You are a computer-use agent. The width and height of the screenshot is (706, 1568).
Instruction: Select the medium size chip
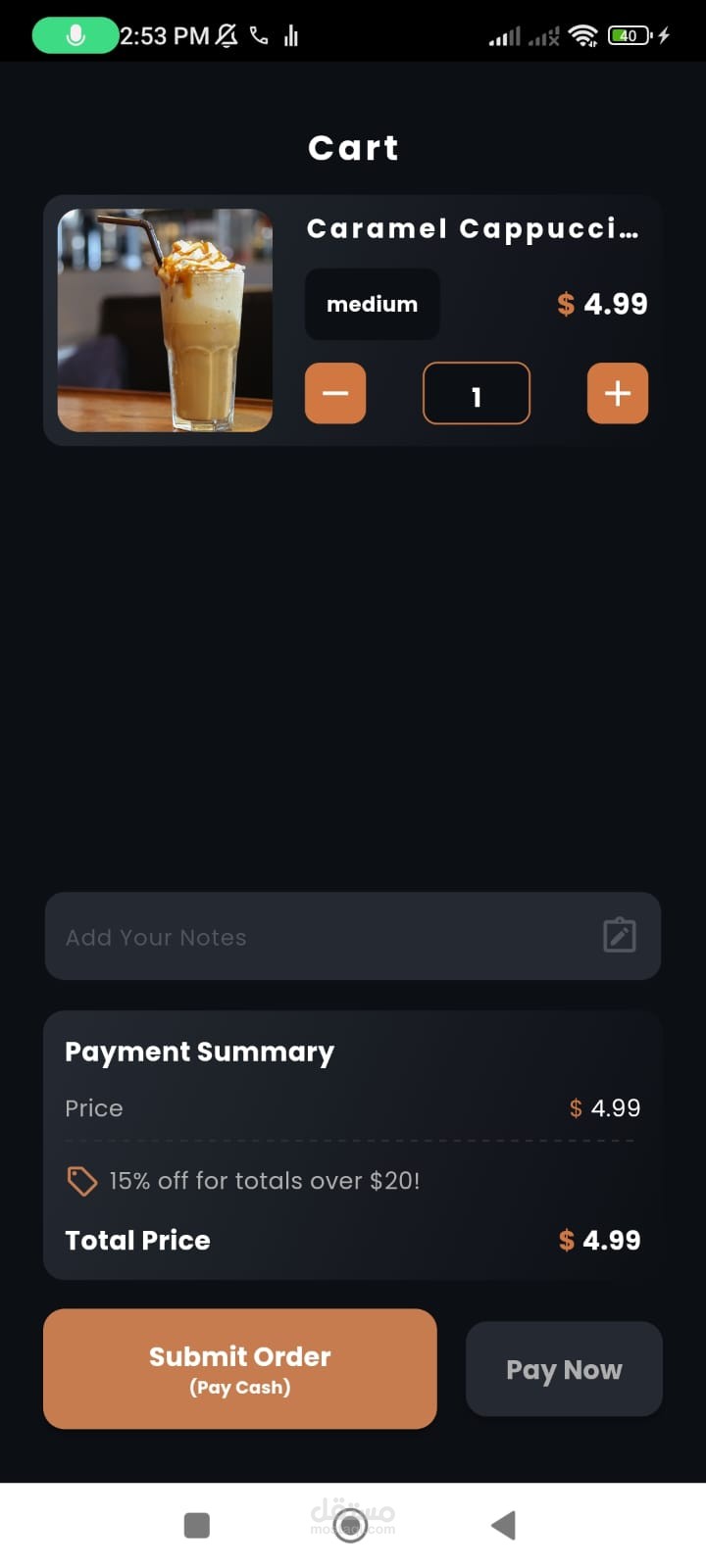pos(373,304)
